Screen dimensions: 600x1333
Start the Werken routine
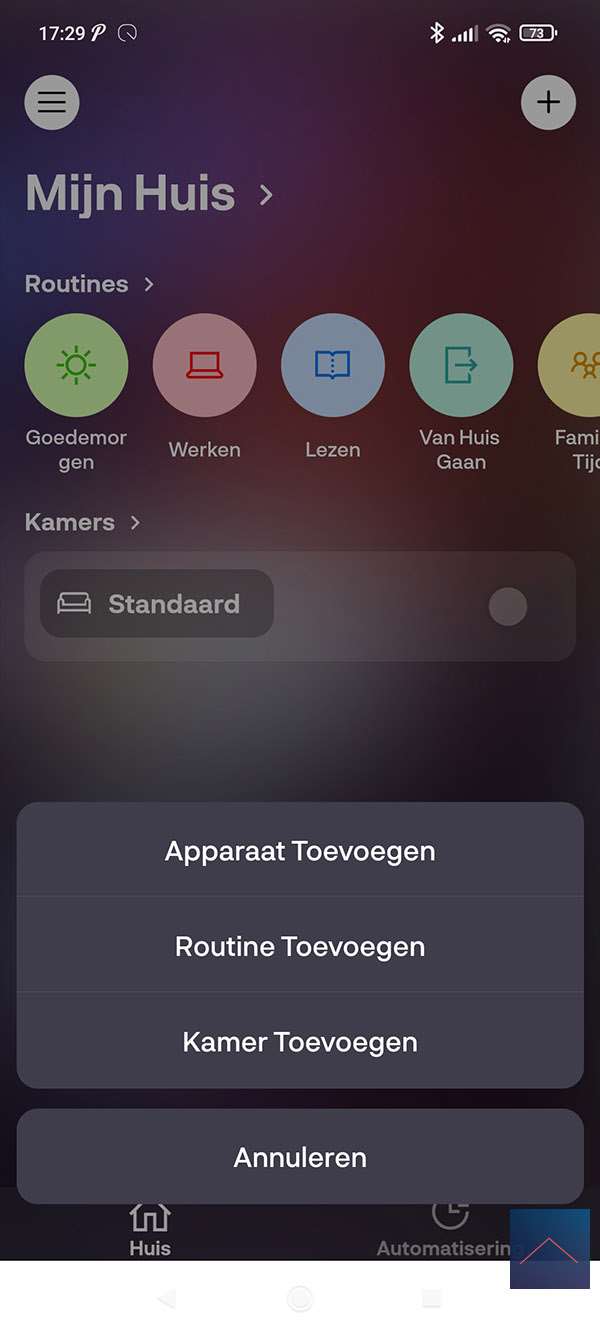click(204, 365)
